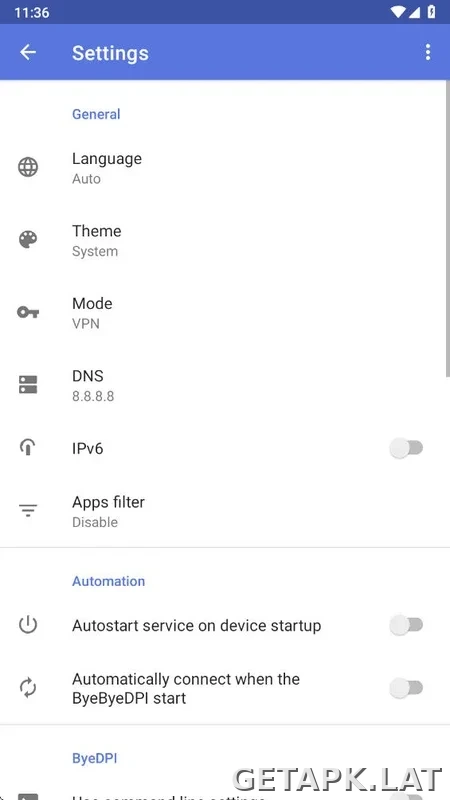Viewport: 450px width, 800px height.
Task: Open the Language setting
Action: (x=225, y=167)
